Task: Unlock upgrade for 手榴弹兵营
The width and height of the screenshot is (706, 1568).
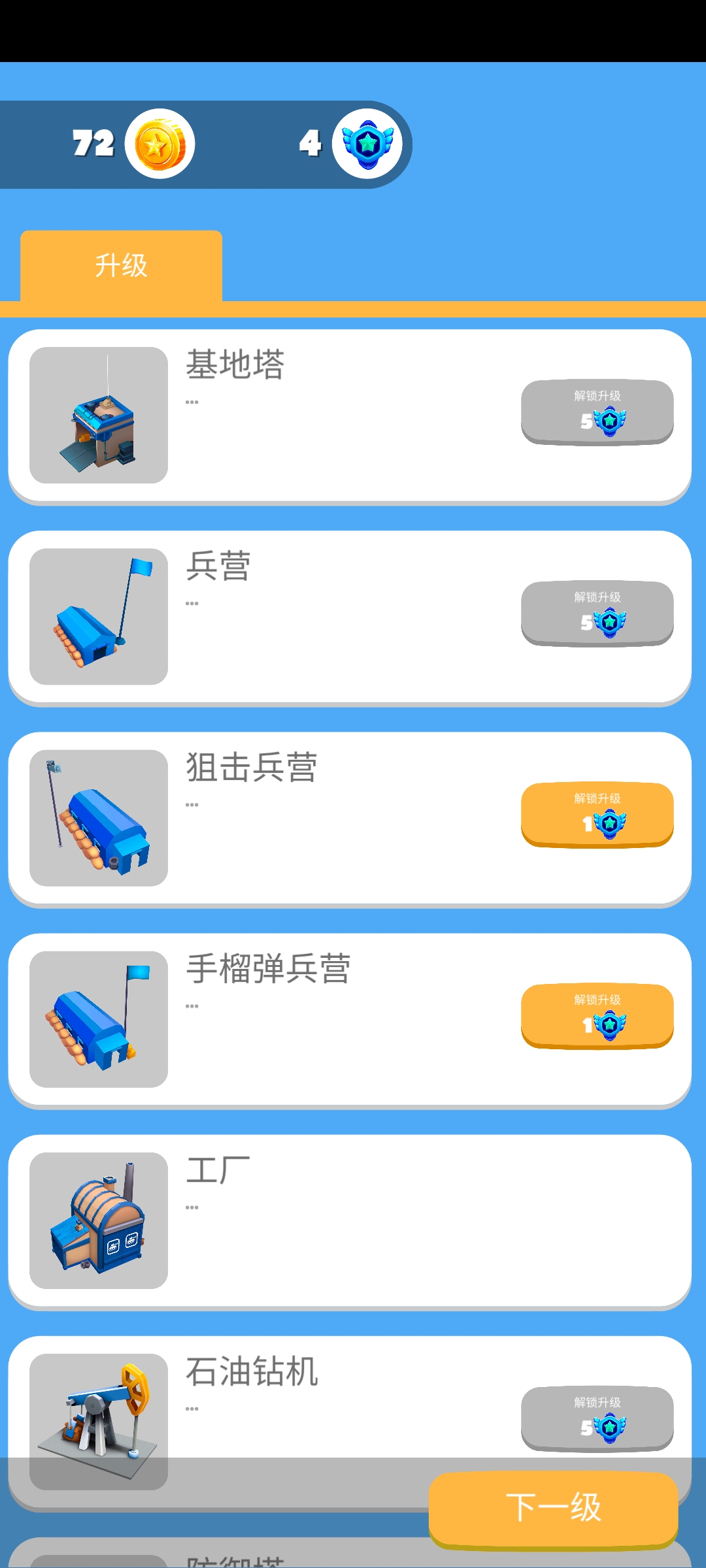Action: 597,1015
